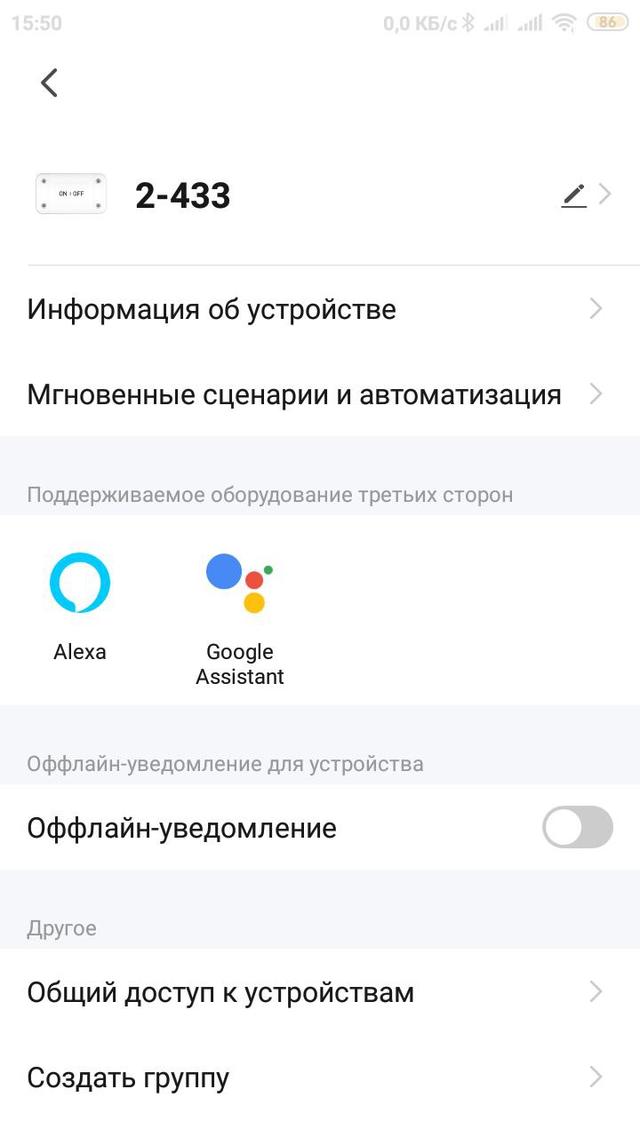
Task: Enable the Оффлайн-уведомление switch
Action: [x=577, y=827]
